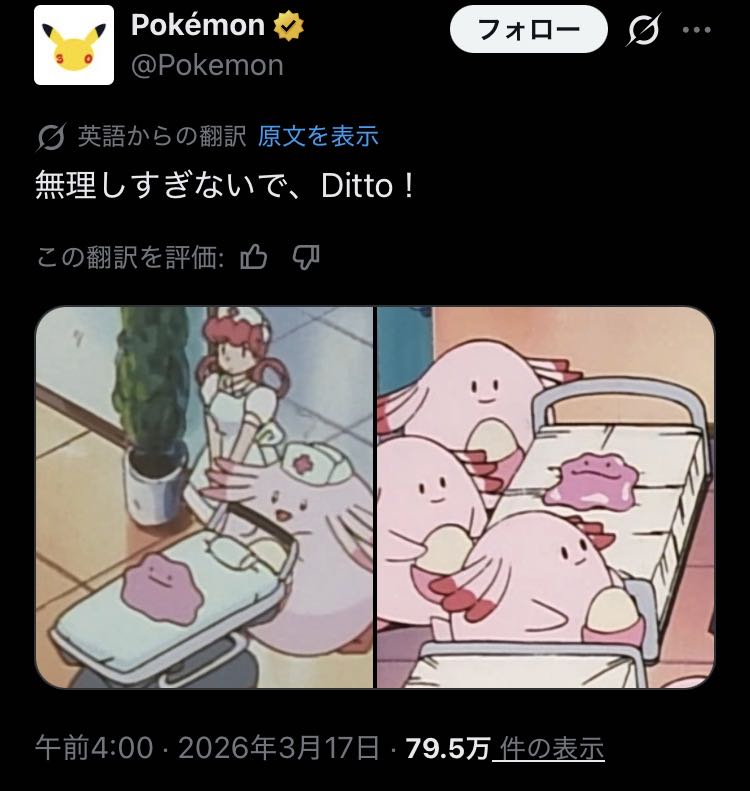Open the three-dot overflow menu

(x=696, y=30)
